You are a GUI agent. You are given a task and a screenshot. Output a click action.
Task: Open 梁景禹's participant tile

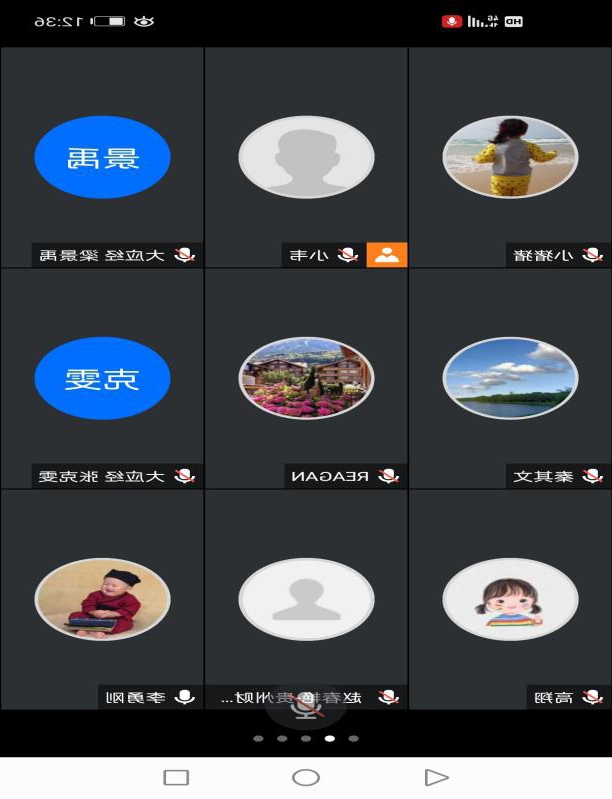pos(102,157)
